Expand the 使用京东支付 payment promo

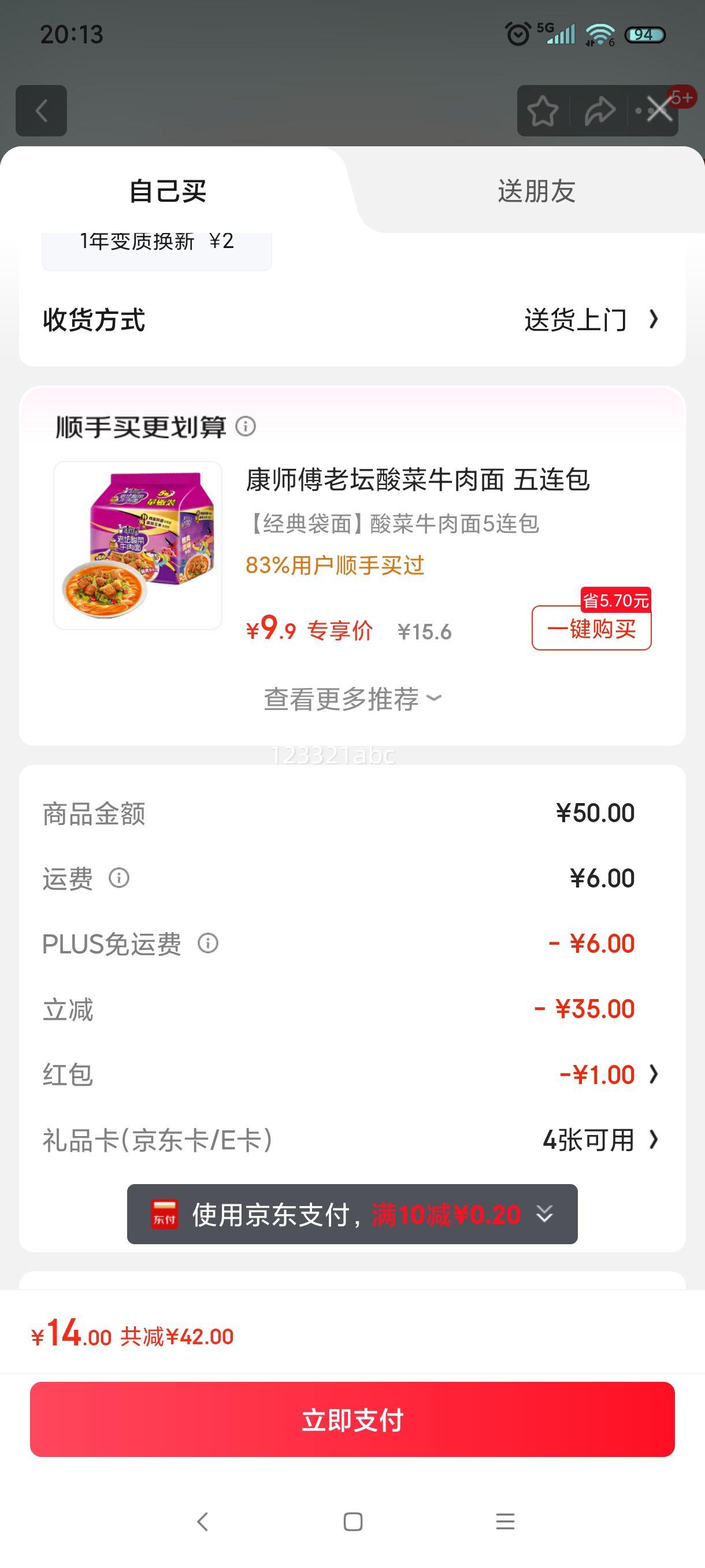coord(352,1214)
